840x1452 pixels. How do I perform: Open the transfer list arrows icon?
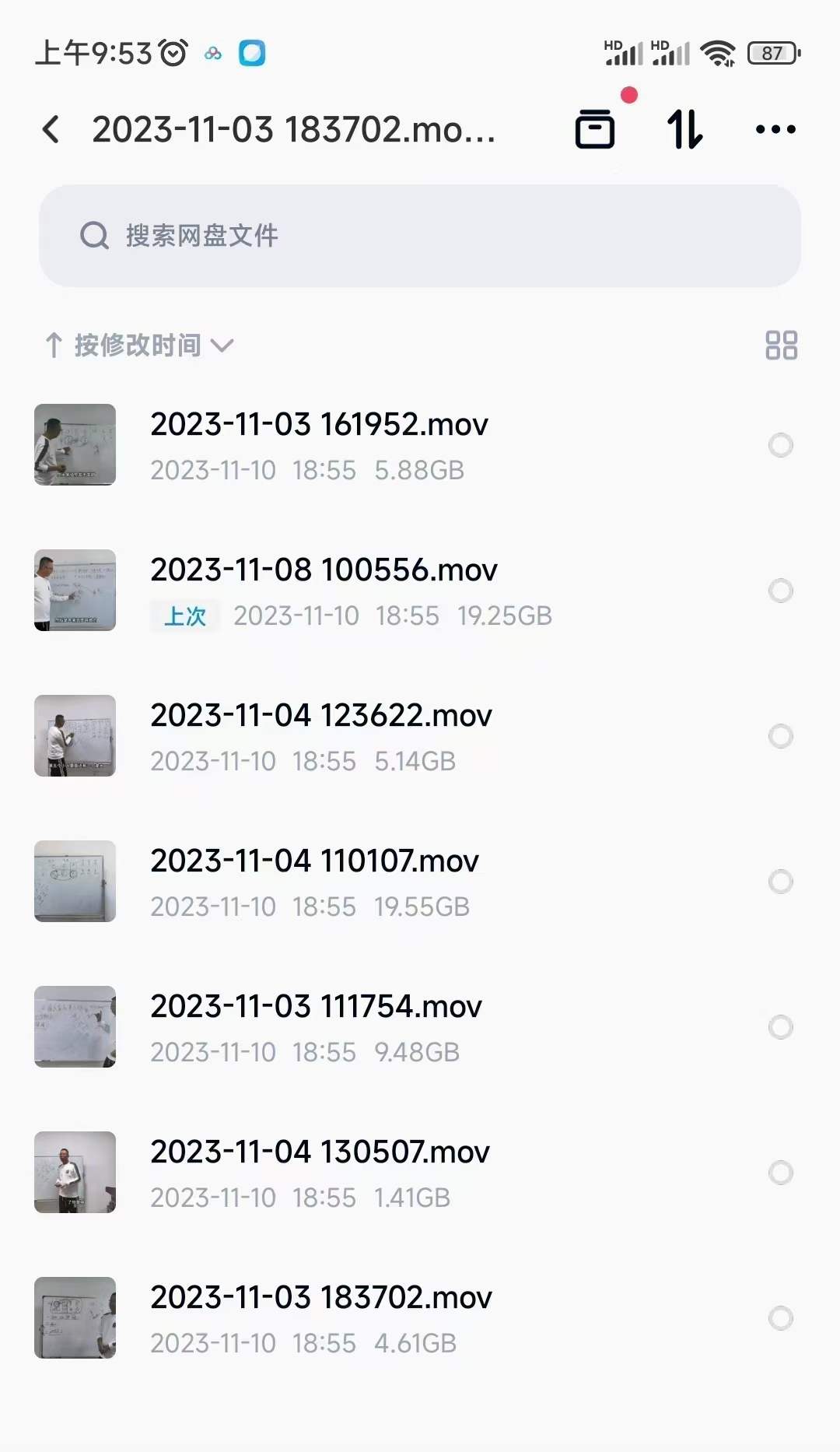click(x=685, y=129)
